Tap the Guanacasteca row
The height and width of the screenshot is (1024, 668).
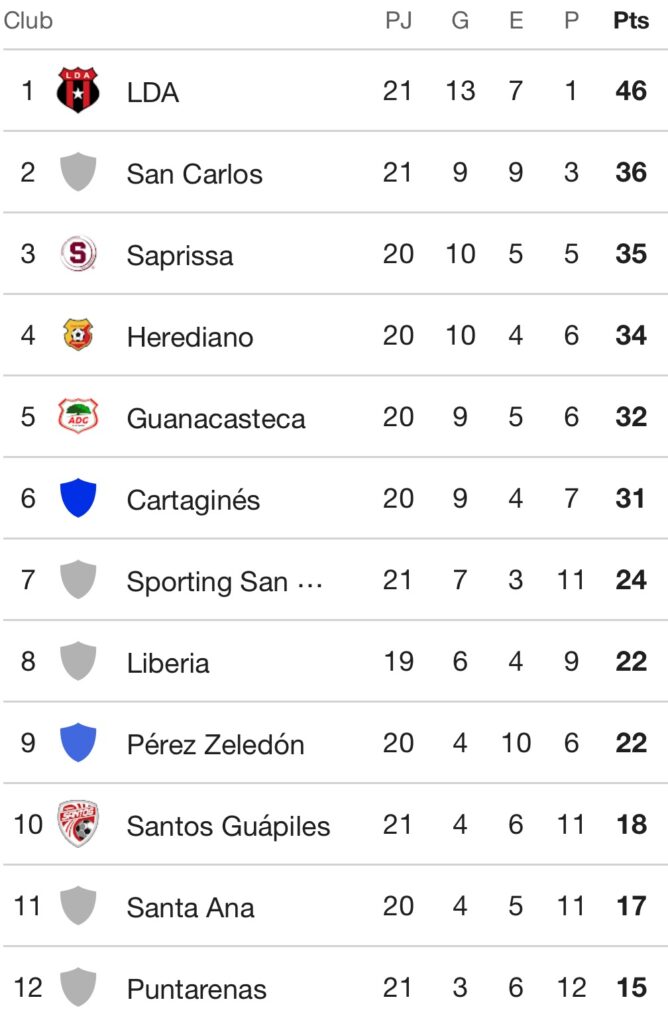click(216, 418)
